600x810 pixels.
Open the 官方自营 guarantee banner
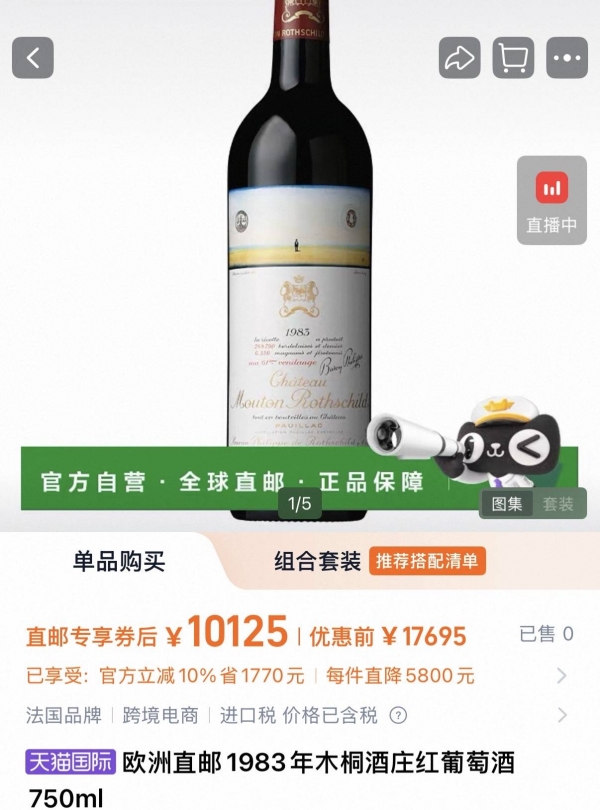pyautogui.click(x=232, y=481)
